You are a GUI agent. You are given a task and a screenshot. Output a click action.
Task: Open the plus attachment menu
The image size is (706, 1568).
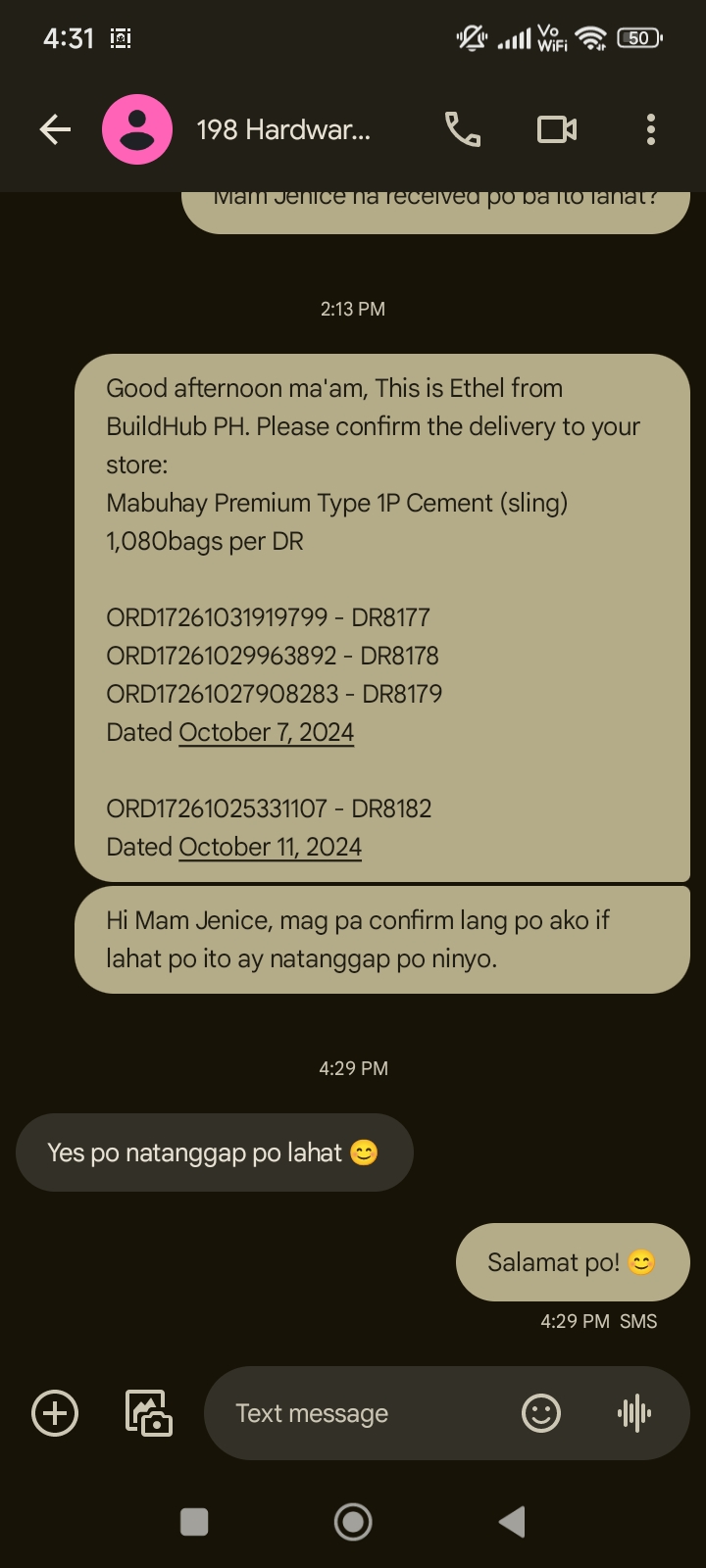click(55, 1413)
